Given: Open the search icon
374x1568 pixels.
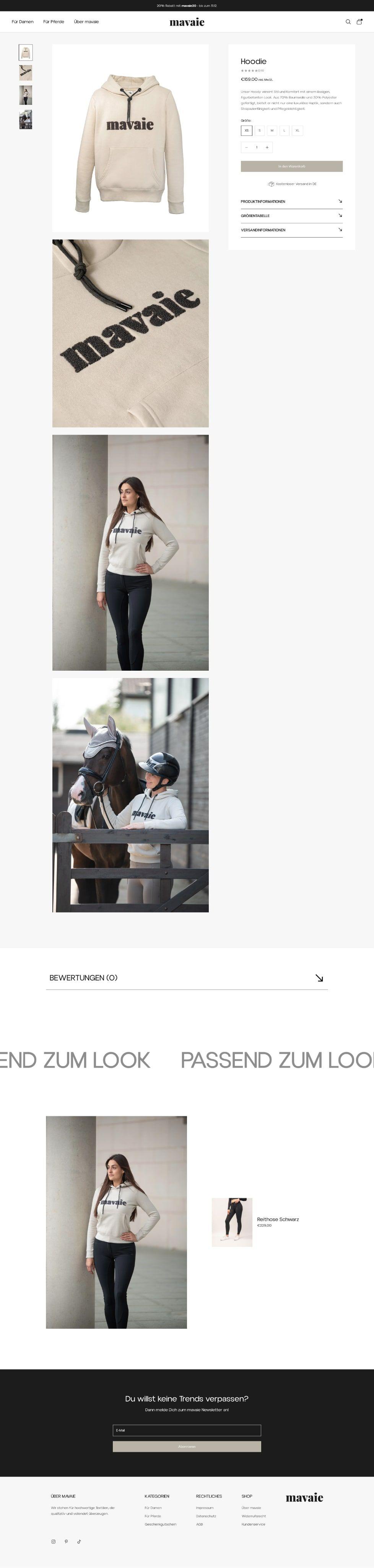Looking at the screenshot, I should (x=348, y=22).
